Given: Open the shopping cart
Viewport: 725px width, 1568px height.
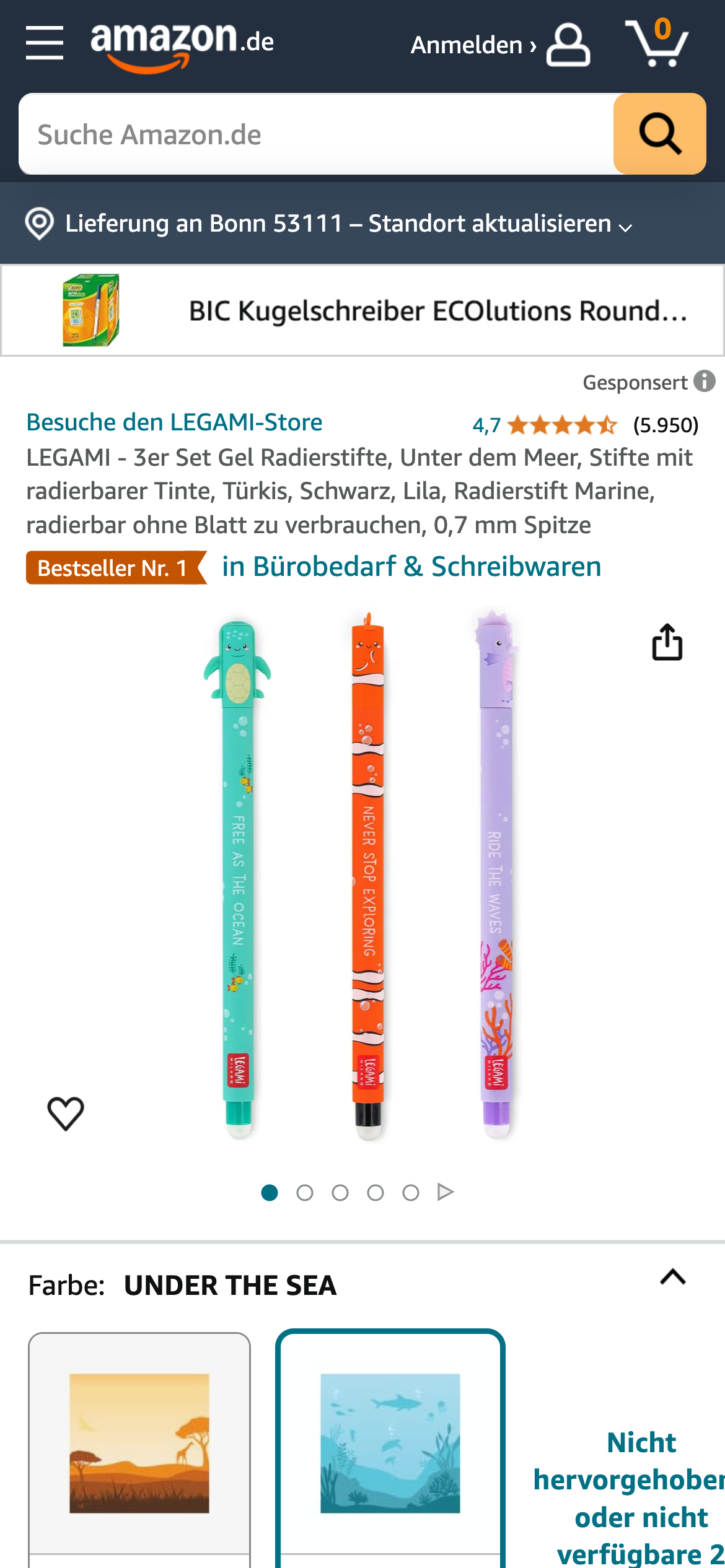Looking at the screenshot, I should pos(657,43).
